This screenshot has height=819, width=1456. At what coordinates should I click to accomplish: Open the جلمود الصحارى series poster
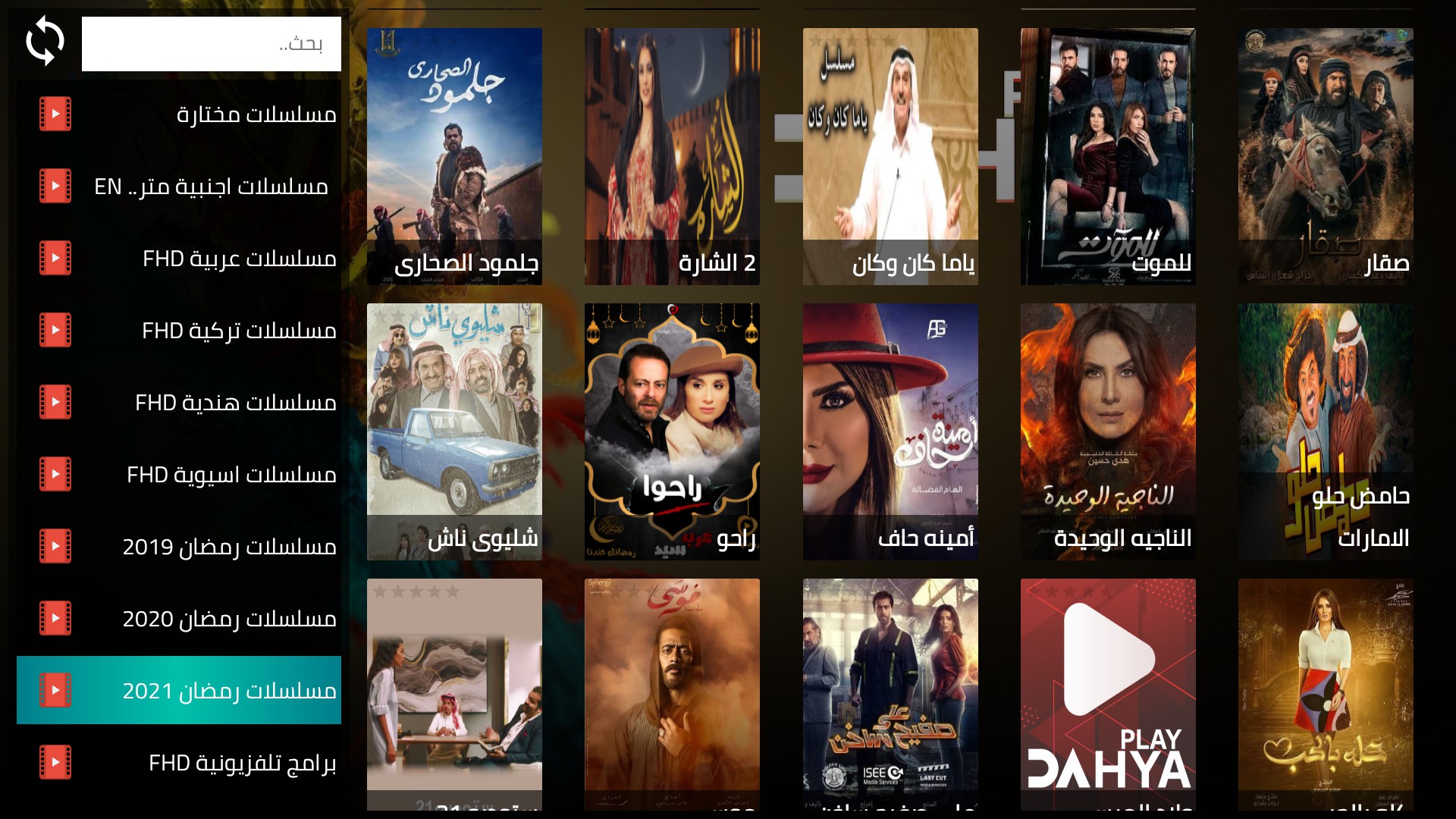454,156
